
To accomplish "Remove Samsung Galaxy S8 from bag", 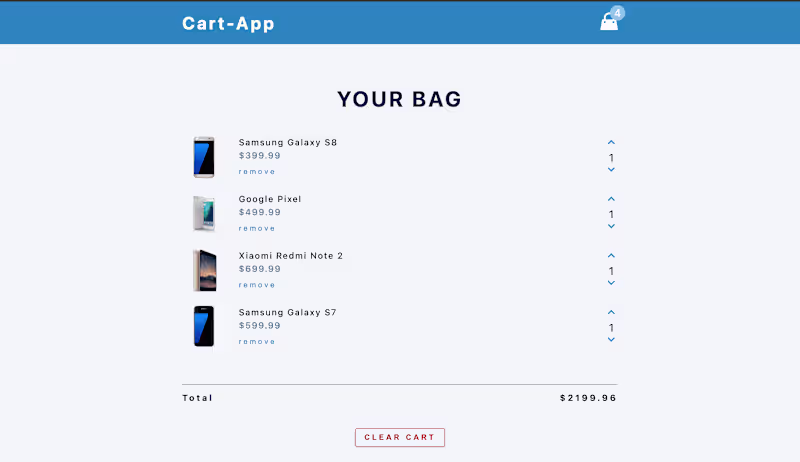I will (257, 172).
